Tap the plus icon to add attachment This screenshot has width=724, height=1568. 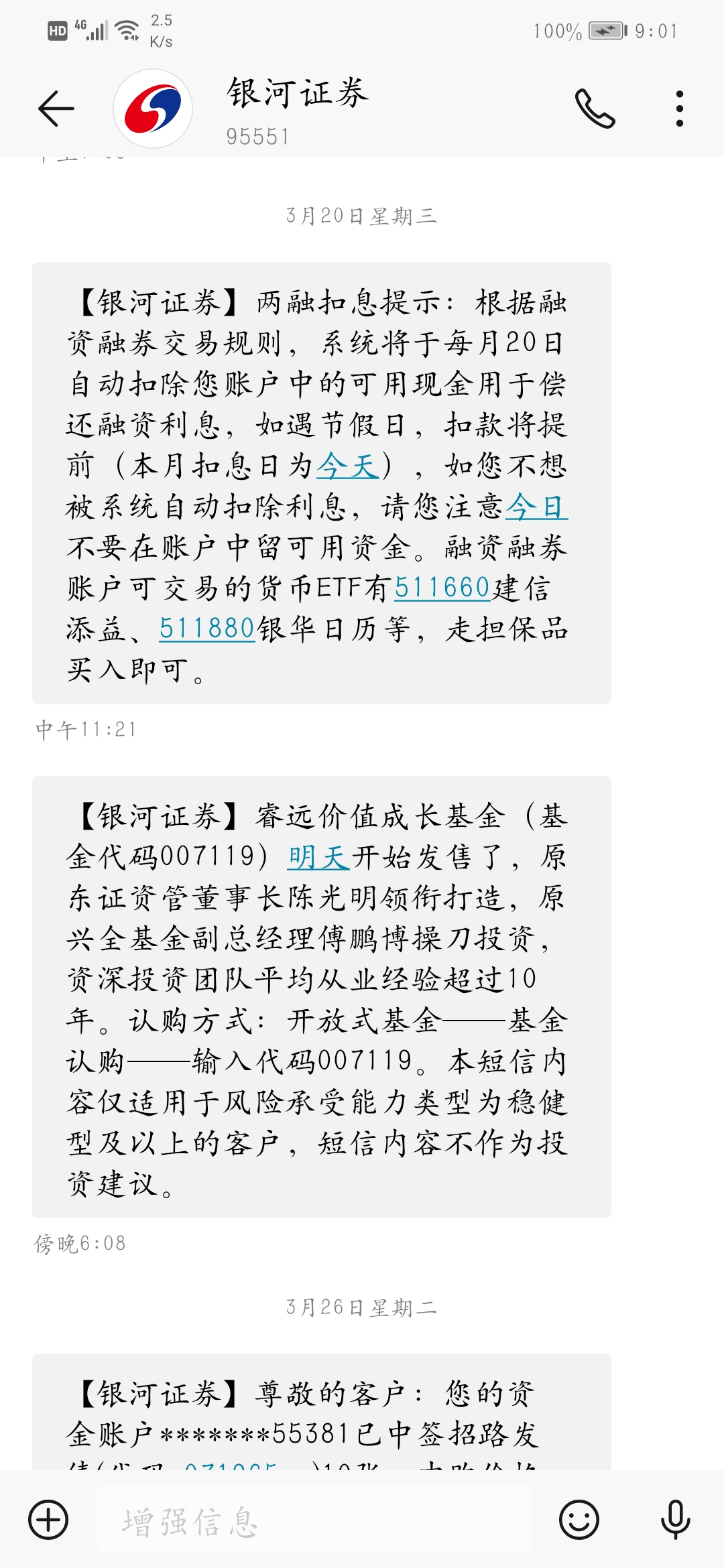[47, 1520]
